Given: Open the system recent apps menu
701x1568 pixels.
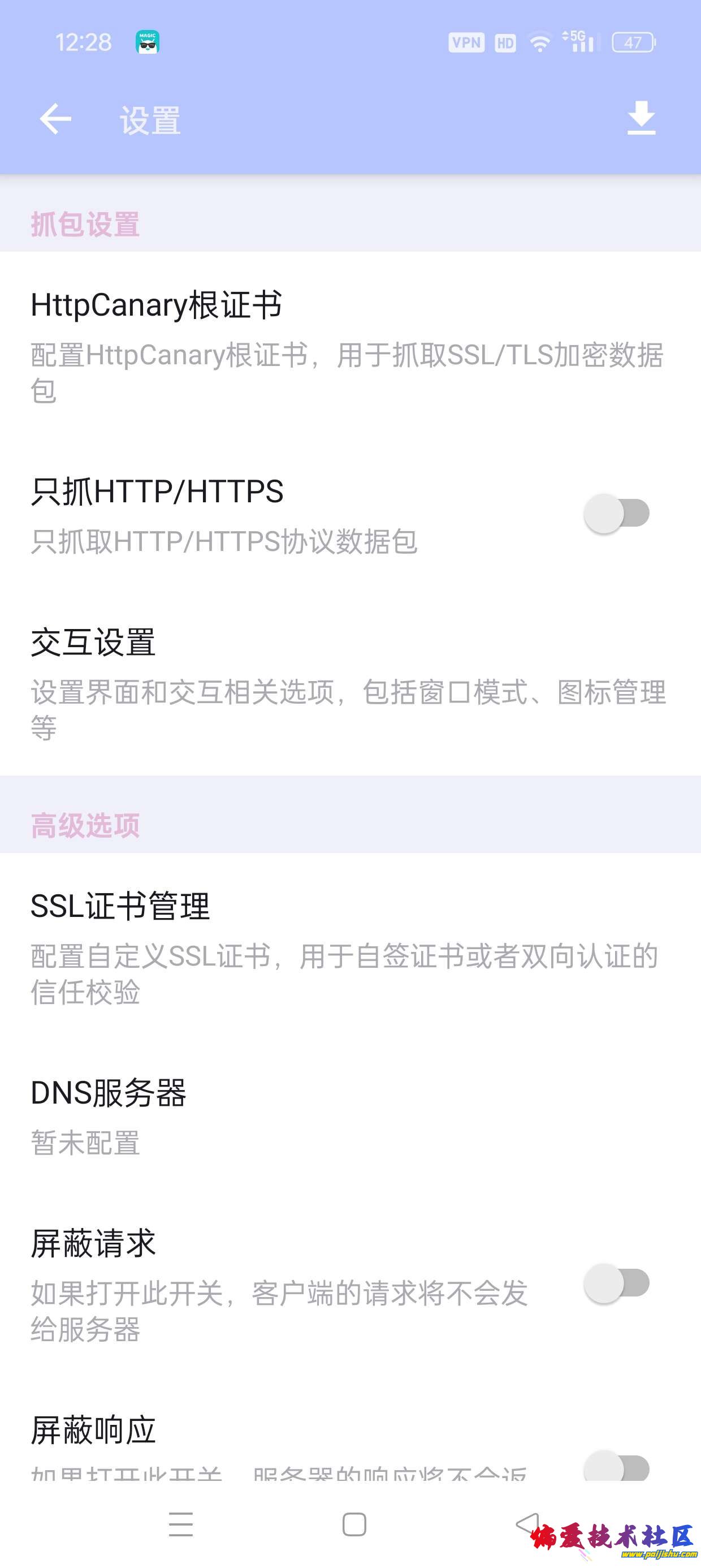Looking at the screenshot, I should point(181,1524).
